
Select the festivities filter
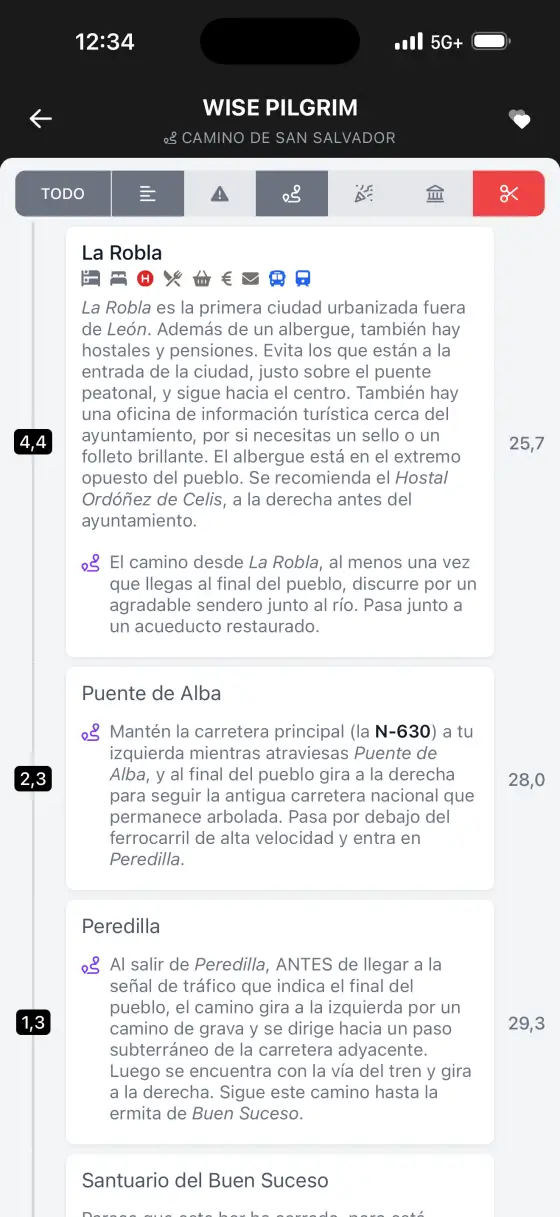(364, 194)
